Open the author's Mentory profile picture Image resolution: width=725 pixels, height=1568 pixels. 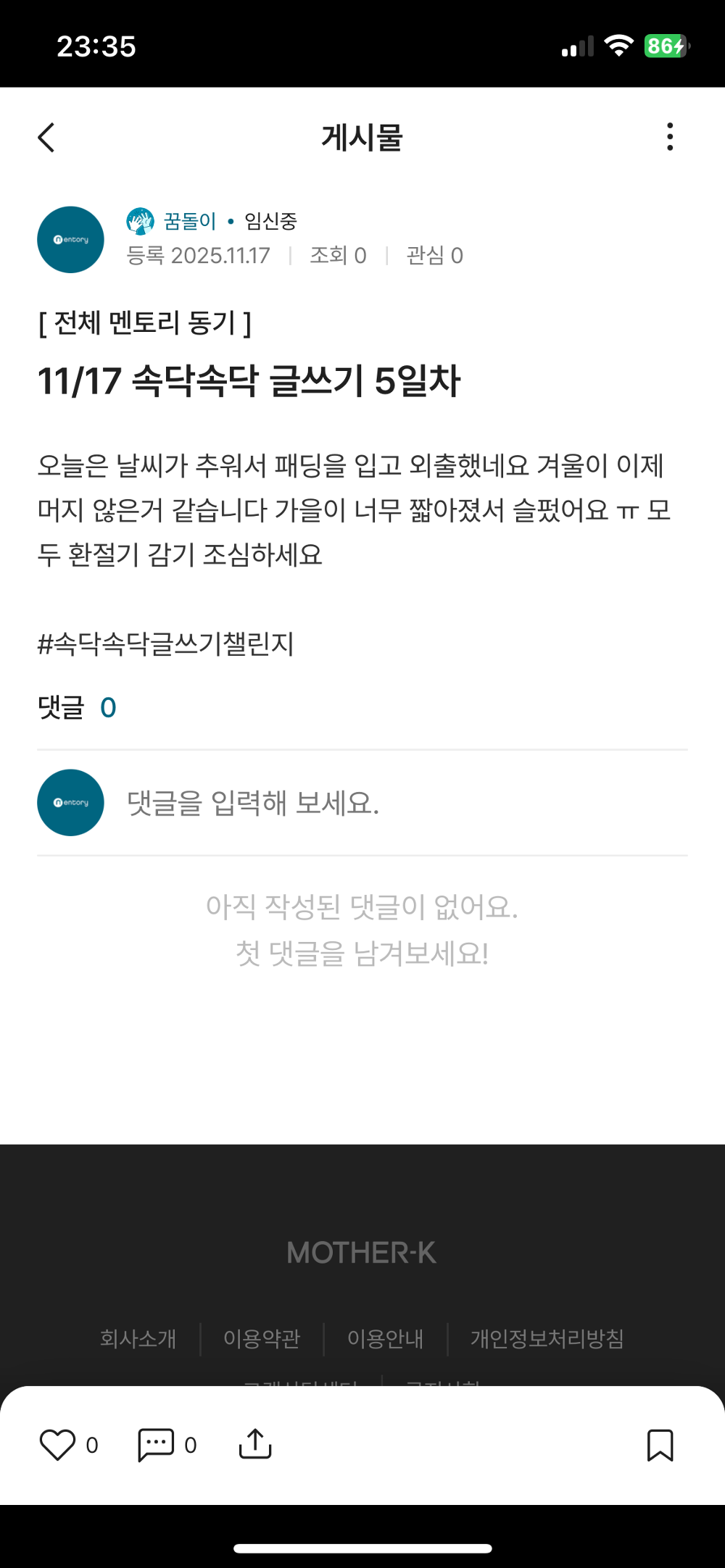point(70,239)
